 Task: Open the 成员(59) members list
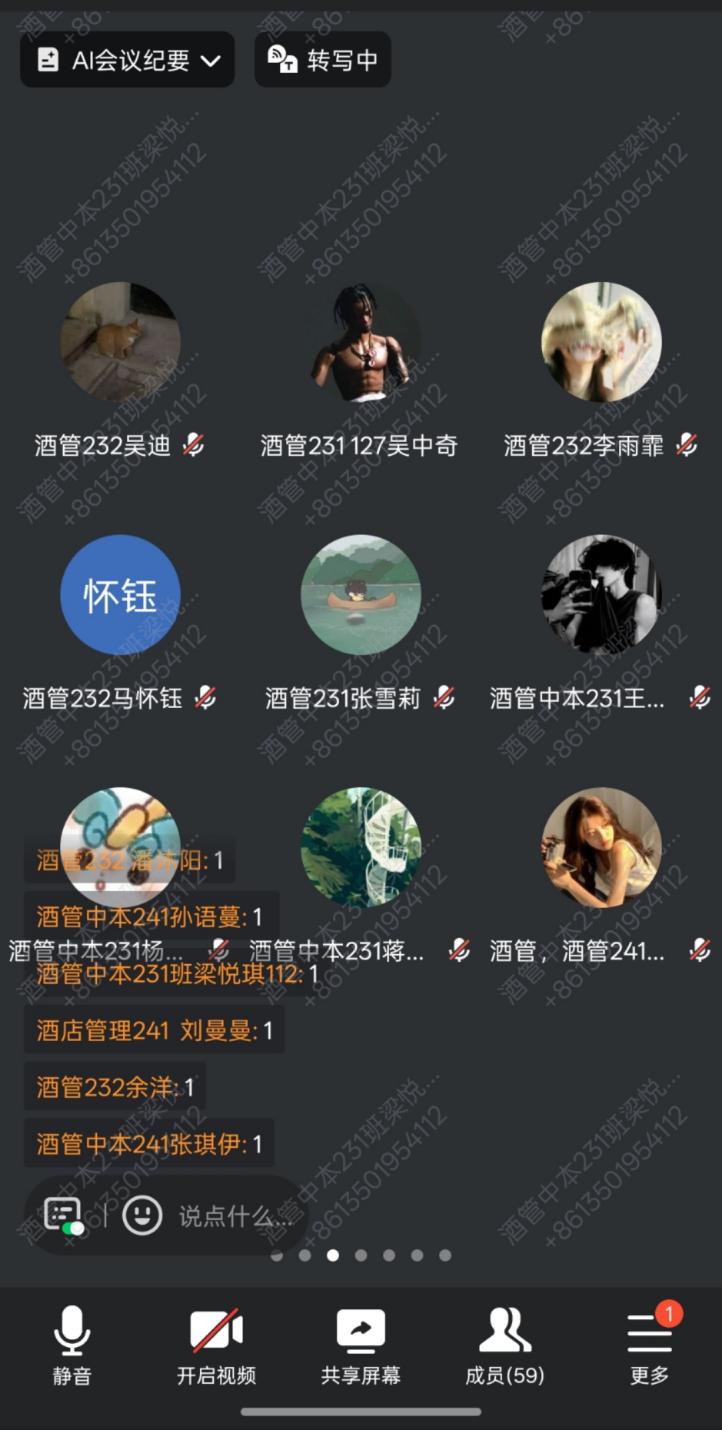point(505,1346)
